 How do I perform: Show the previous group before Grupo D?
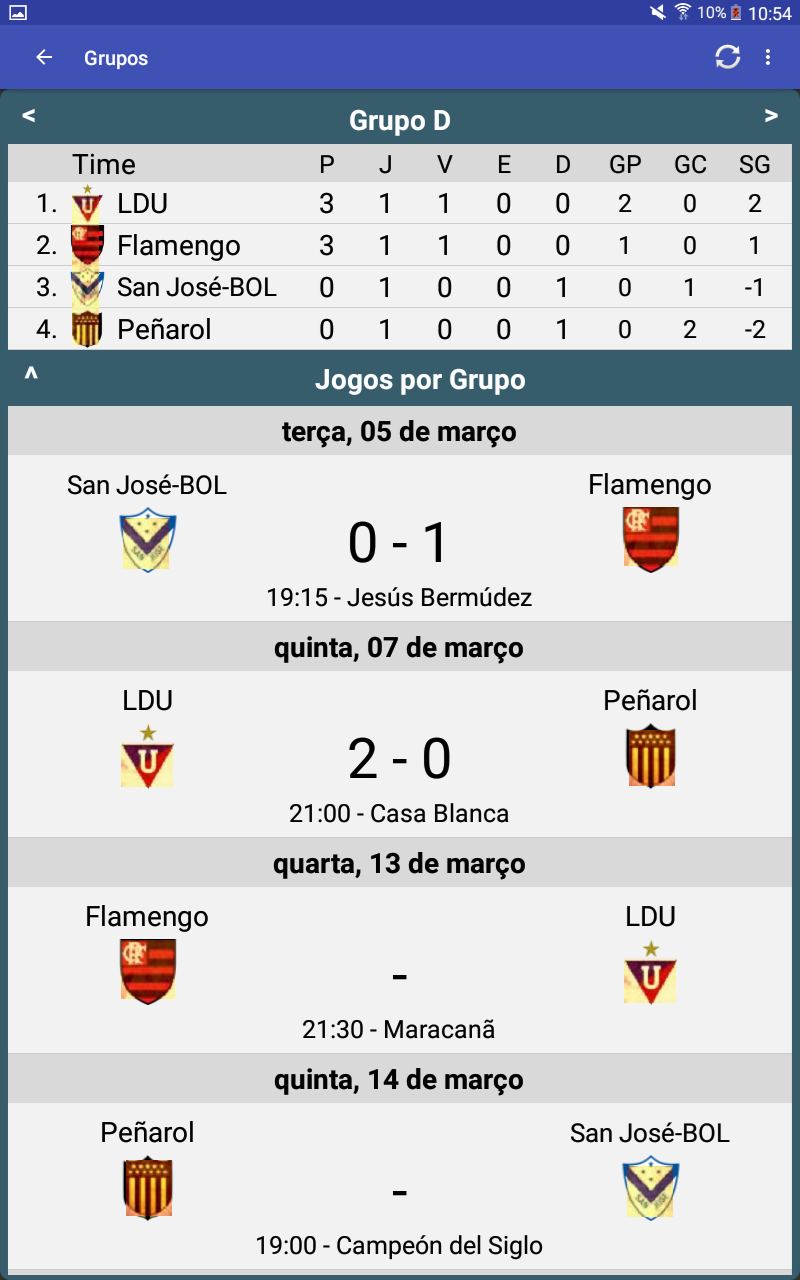[29, 116]
